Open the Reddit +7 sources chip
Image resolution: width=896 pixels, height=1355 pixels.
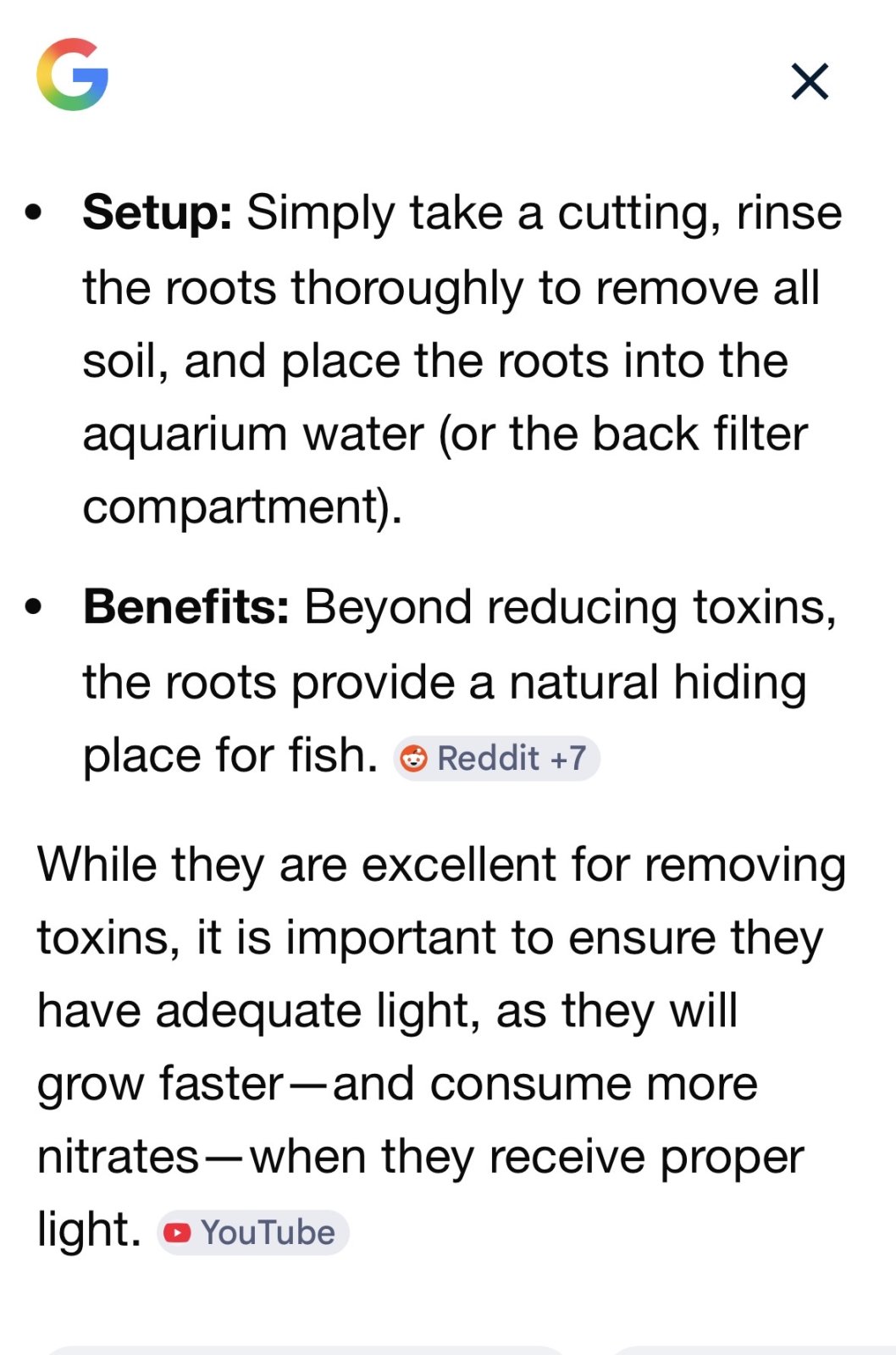coord(497,758)
